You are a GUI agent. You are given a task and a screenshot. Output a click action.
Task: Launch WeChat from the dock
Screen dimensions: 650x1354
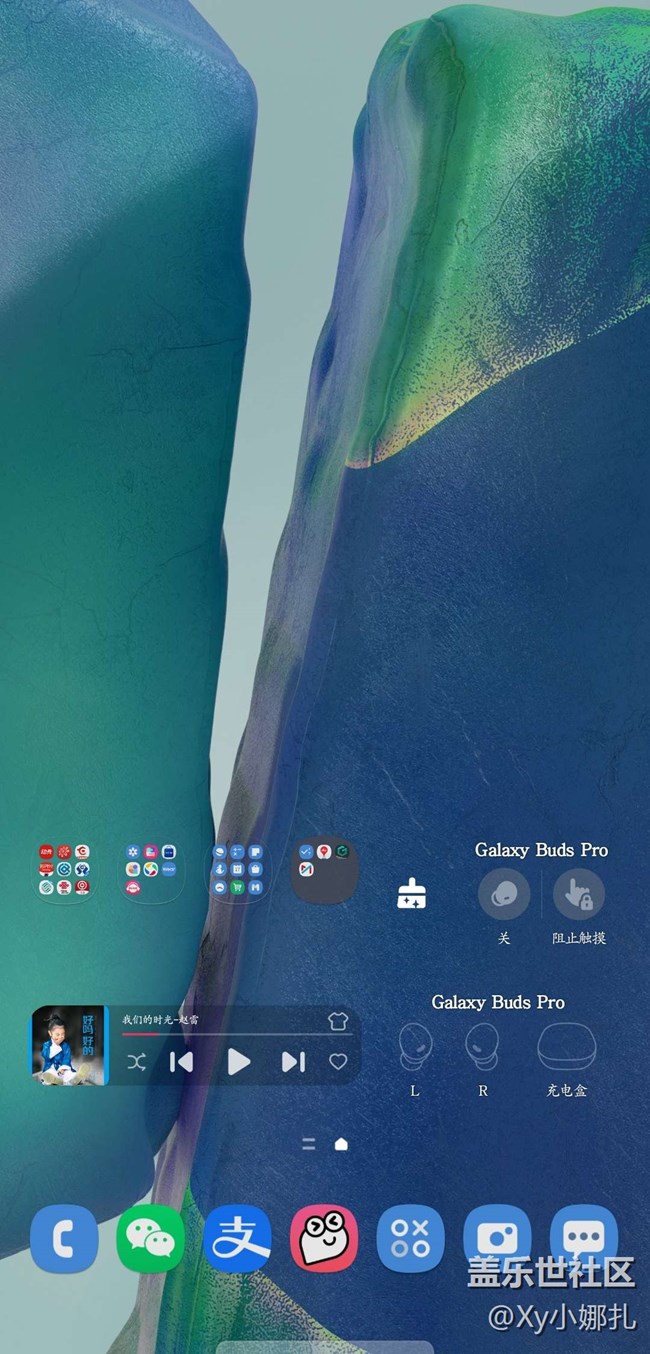(150, 1238)
